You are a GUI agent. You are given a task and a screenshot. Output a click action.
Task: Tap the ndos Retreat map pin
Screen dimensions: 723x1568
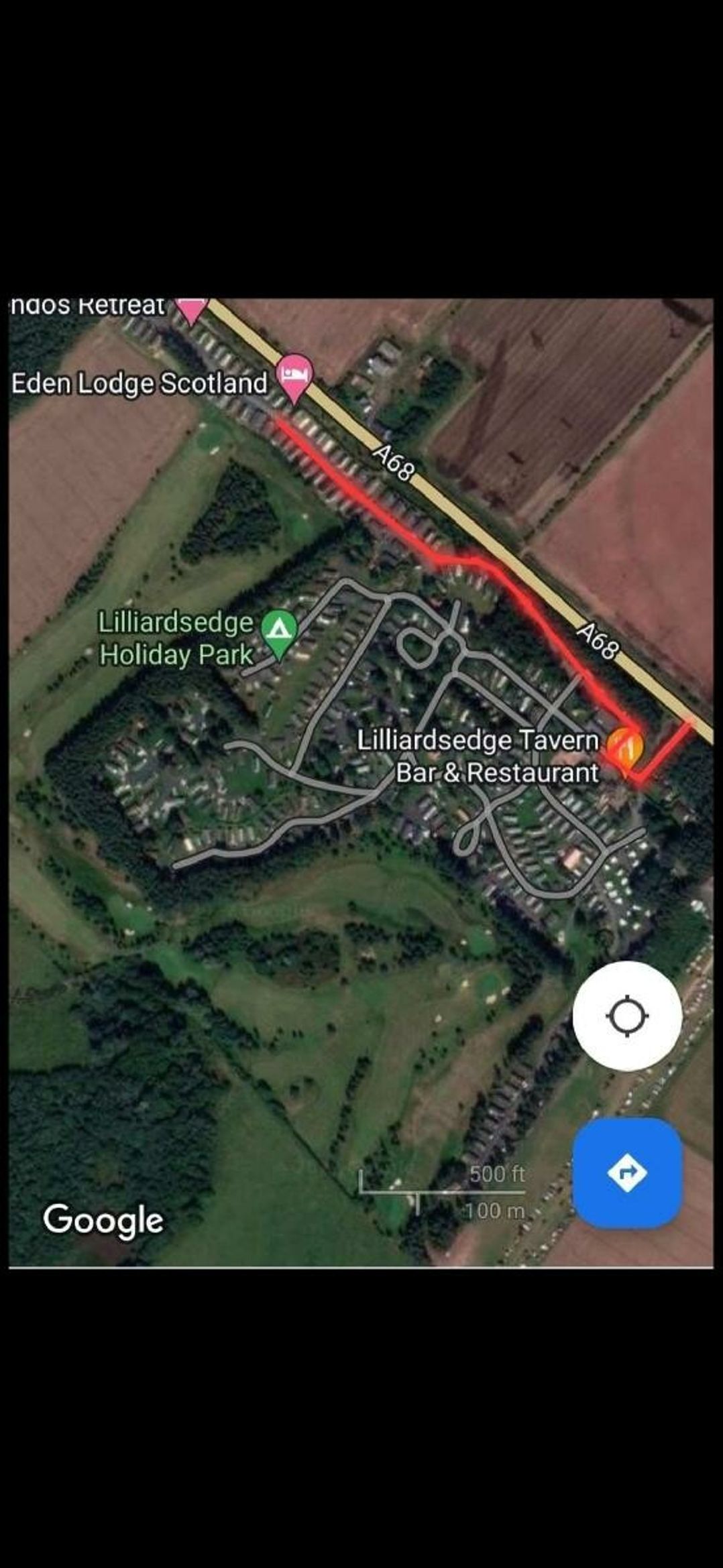(x=192, y=308)
